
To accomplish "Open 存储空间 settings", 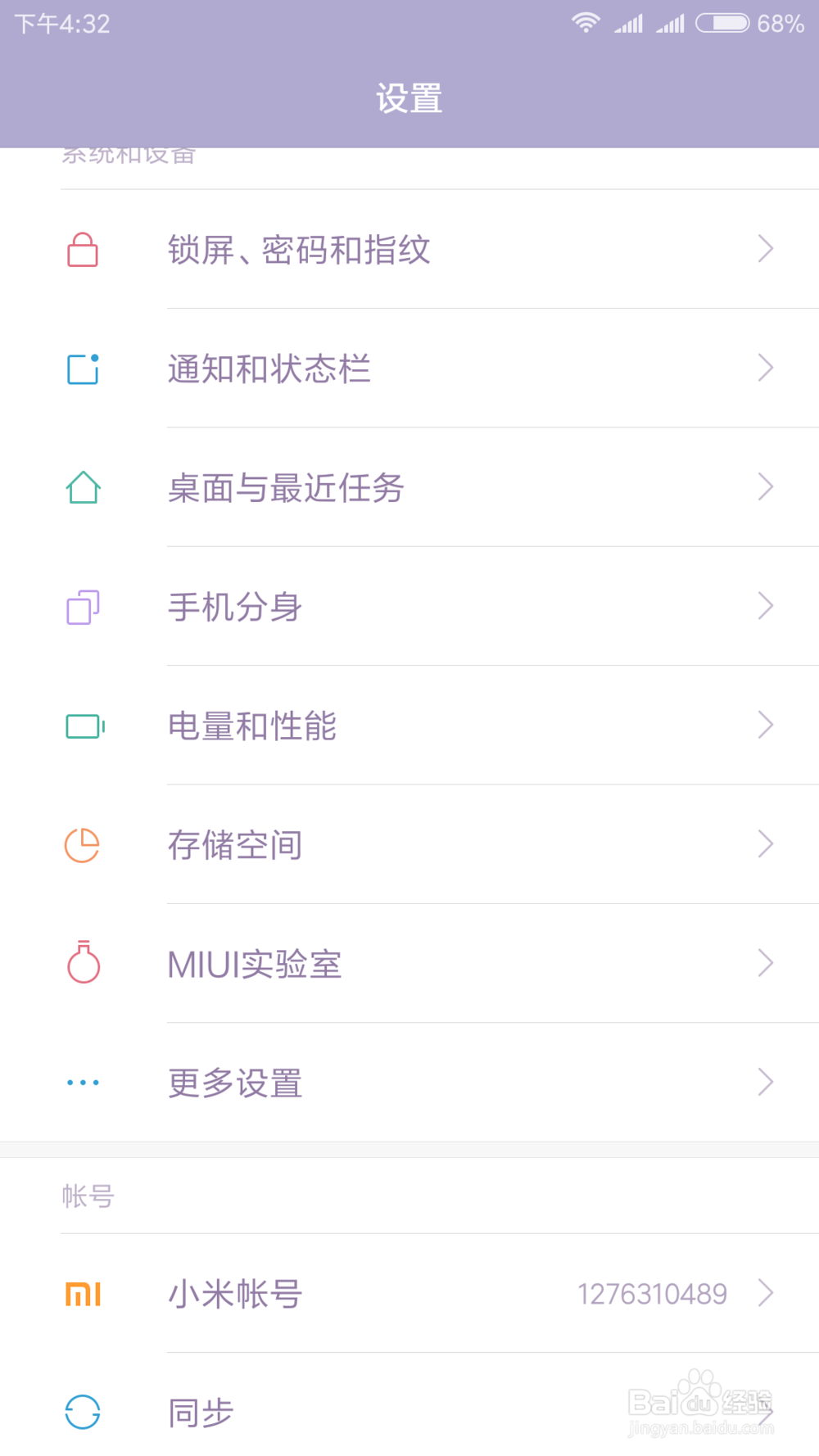I will [409, 844].
